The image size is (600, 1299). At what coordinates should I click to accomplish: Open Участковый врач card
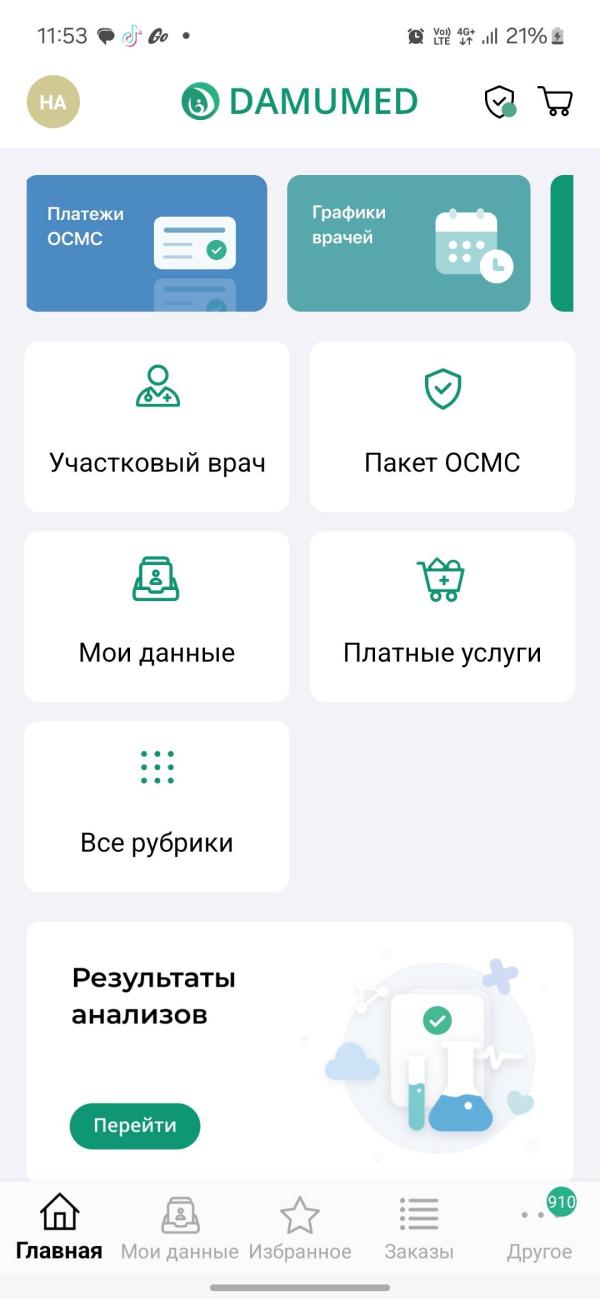(157, 426)
